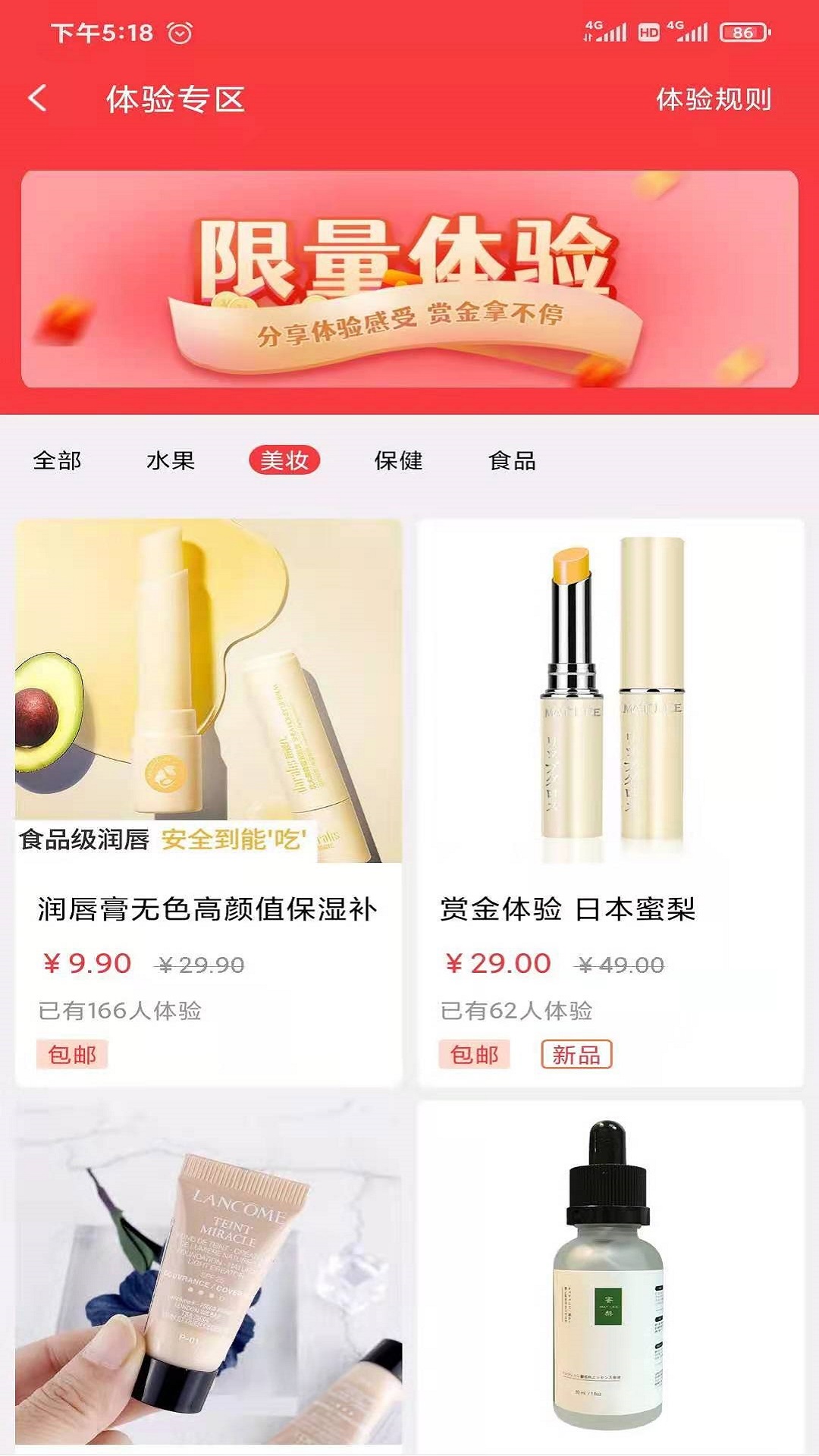
Task: Show the 保健 category
Action: click(398, 460)
